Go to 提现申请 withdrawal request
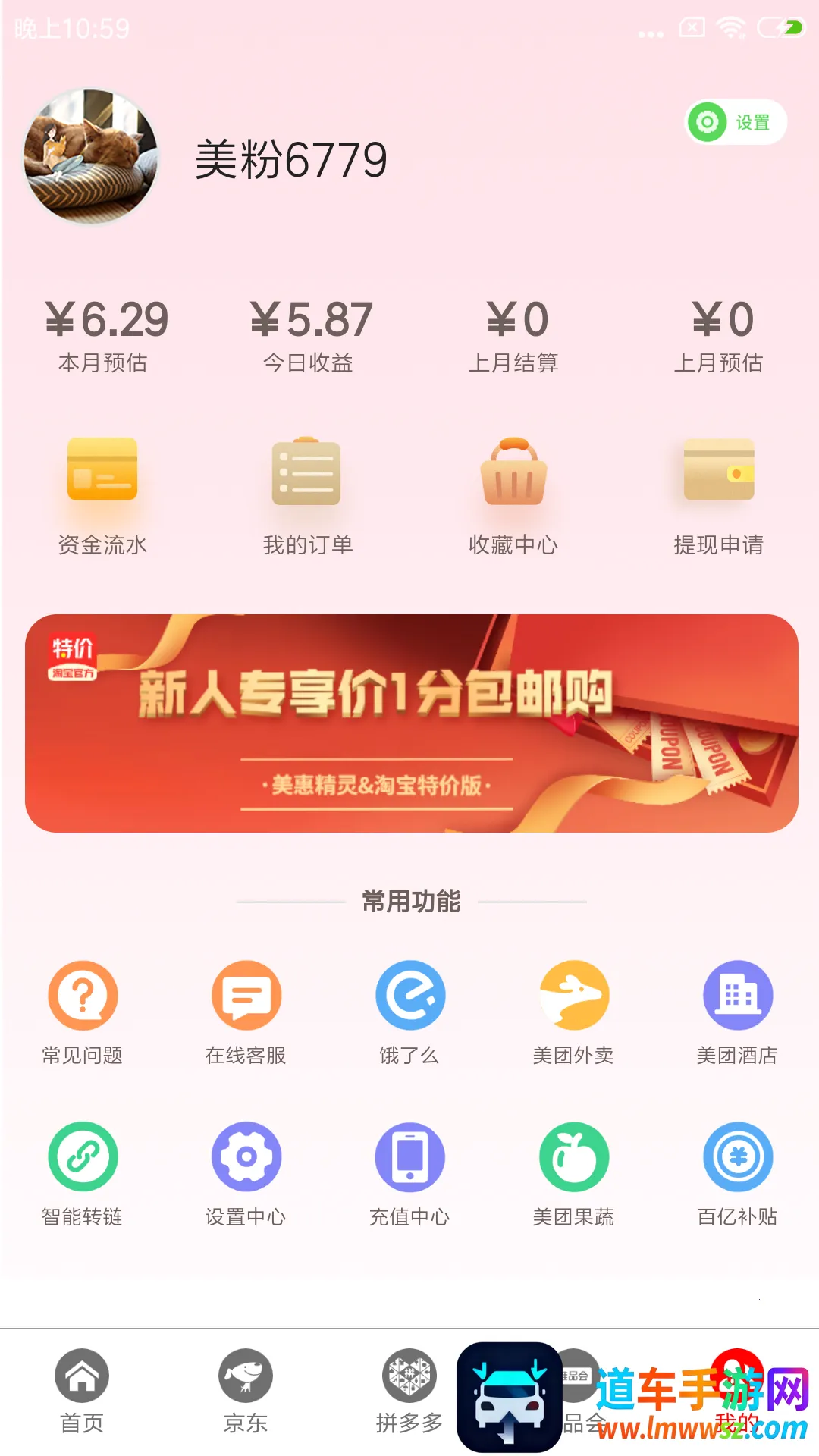The width and height of the screenshot is (819, 1456). pyautogui.click(x=718, y=494)
